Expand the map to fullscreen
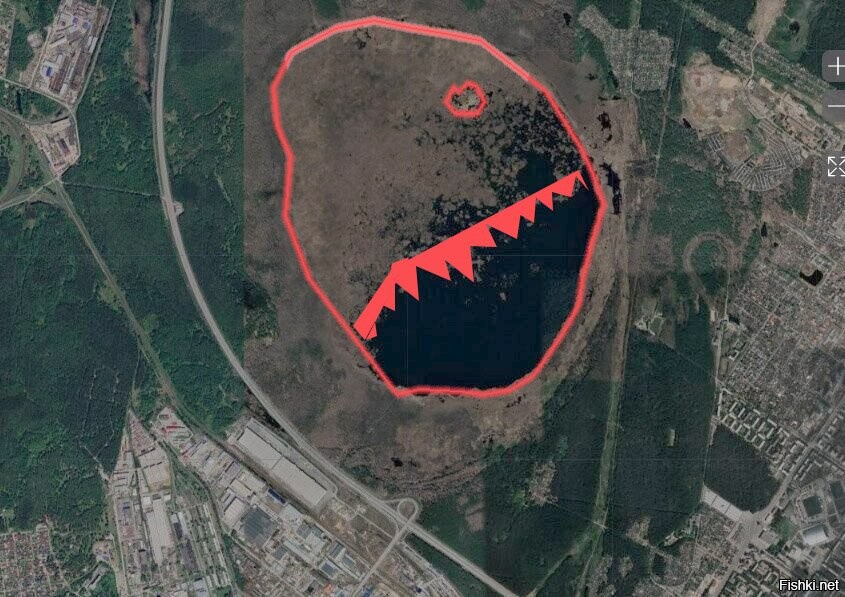 tap(835, 166)
